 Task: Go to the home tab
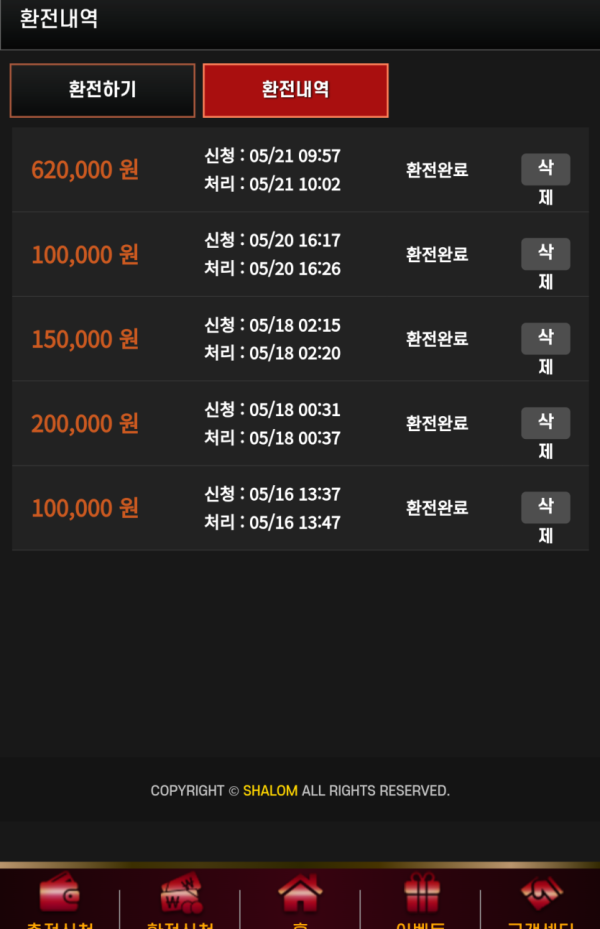tap(300, 900)
